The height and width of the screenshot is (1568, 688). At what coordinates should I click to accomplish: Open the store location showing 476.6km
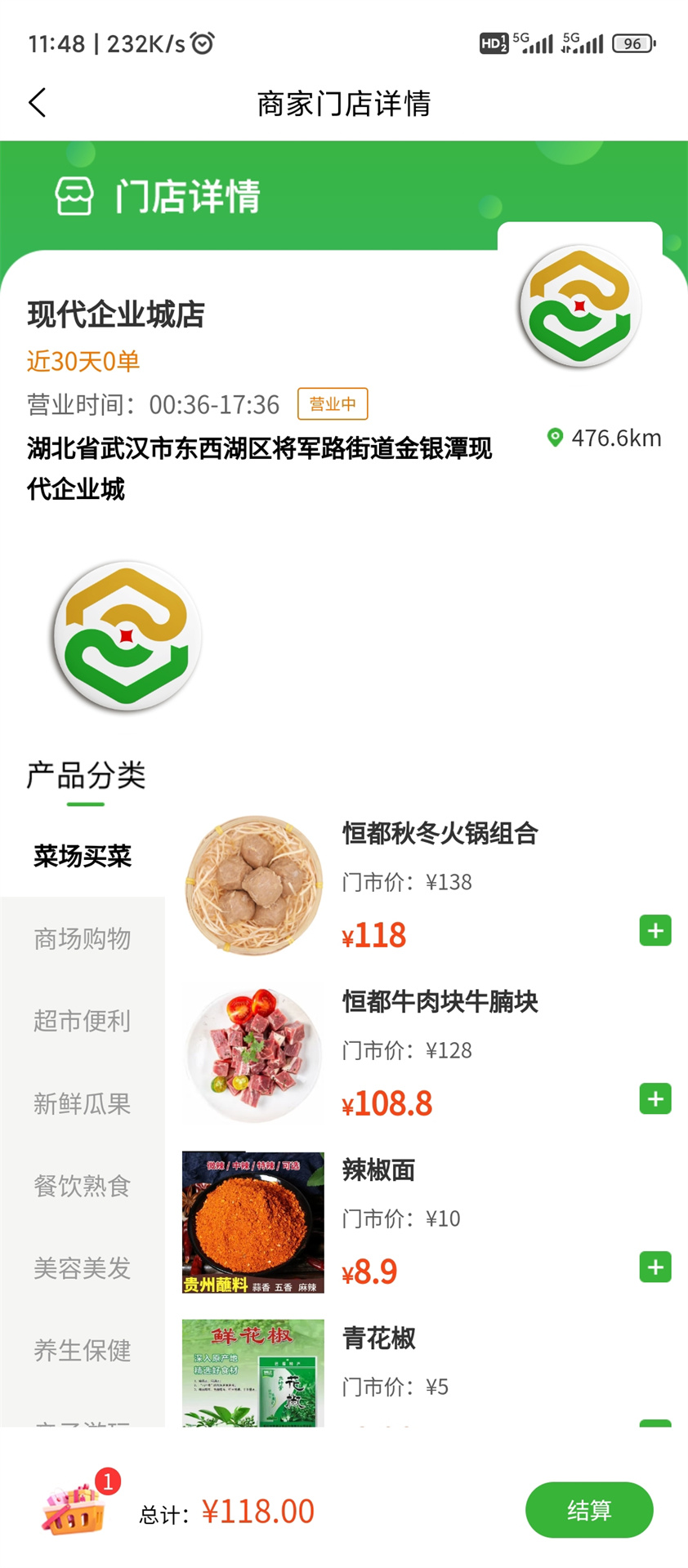tap(605, 439)
